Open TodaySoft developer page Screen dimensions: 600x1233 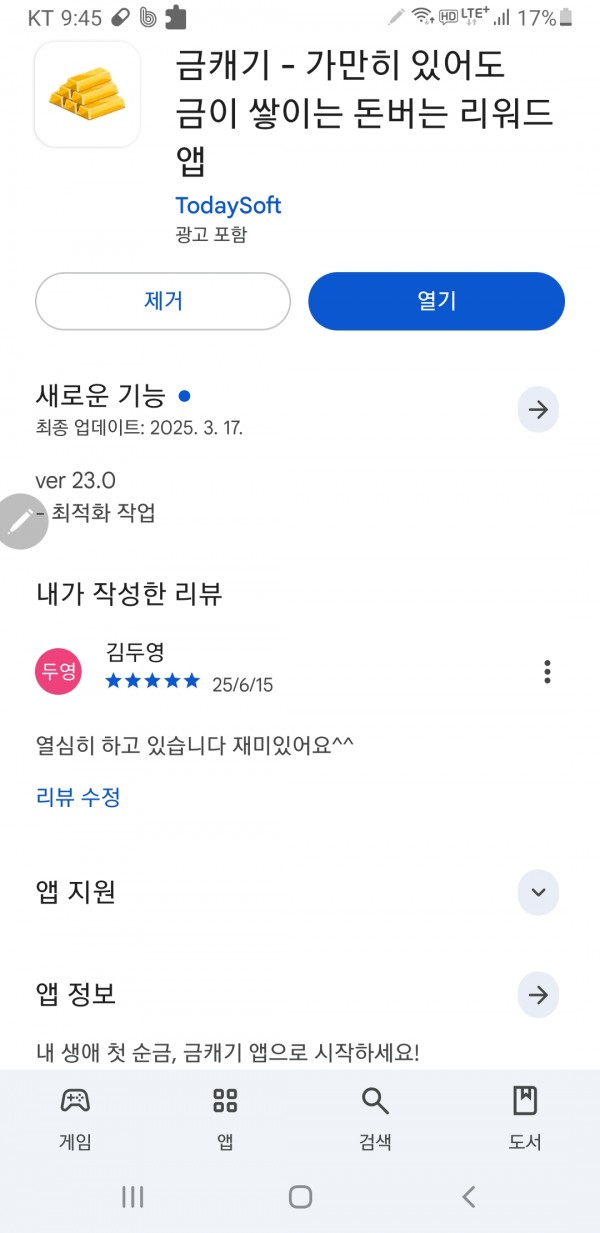(228, 205)
